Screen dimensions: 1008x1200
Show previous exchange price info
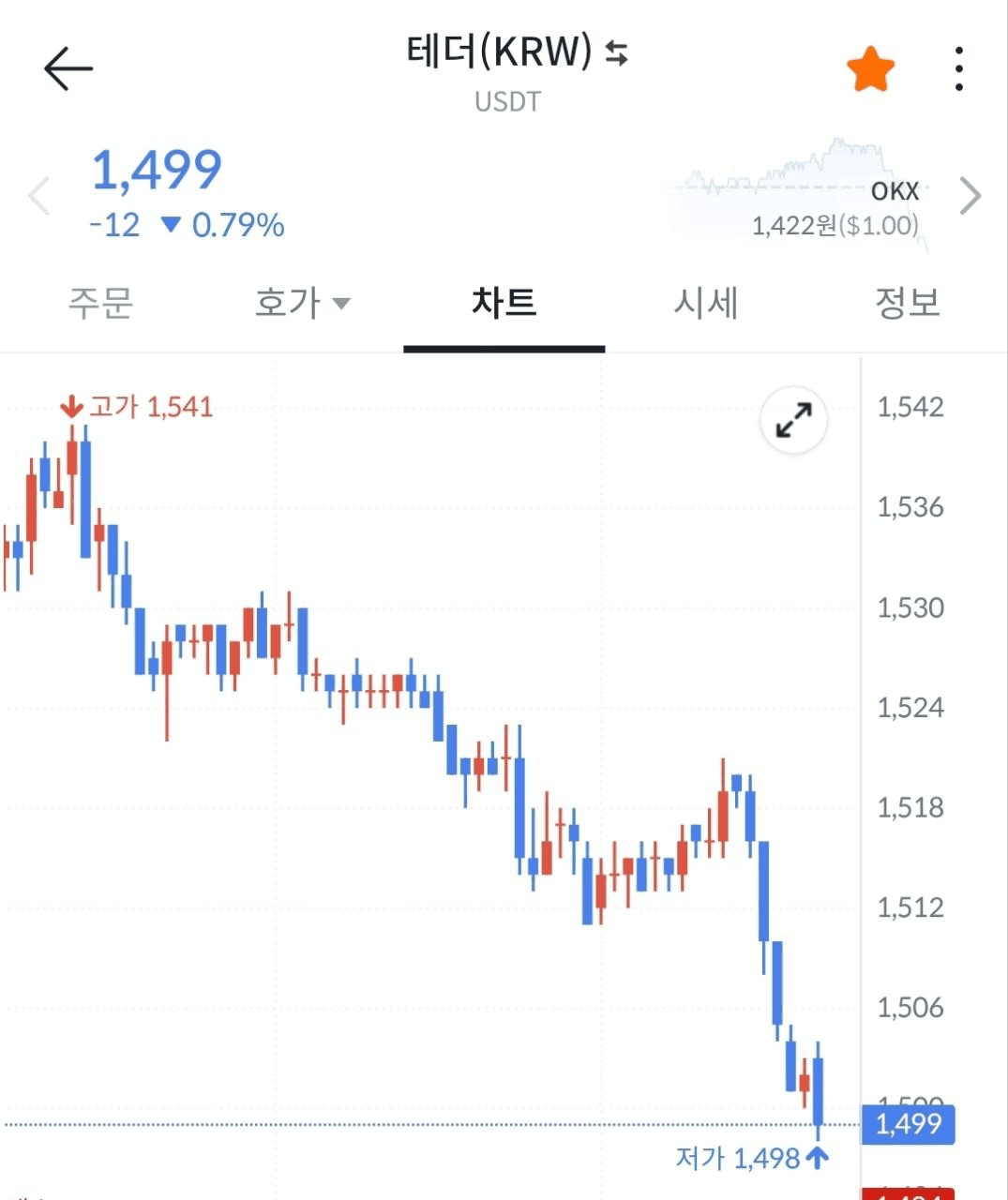(x=39, y=196)
